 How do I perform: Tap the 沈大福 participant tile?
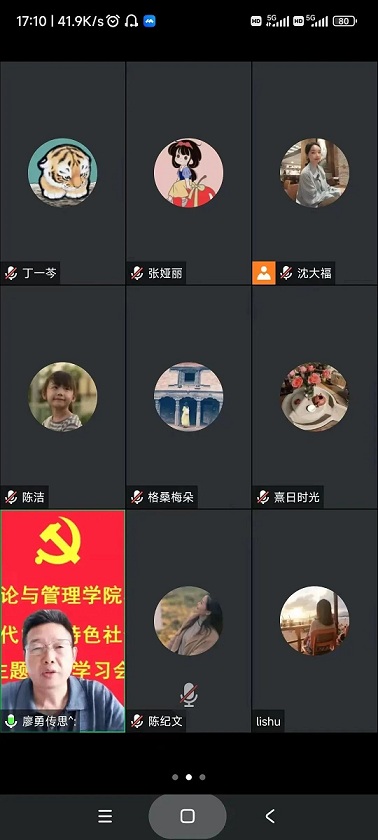315,173
